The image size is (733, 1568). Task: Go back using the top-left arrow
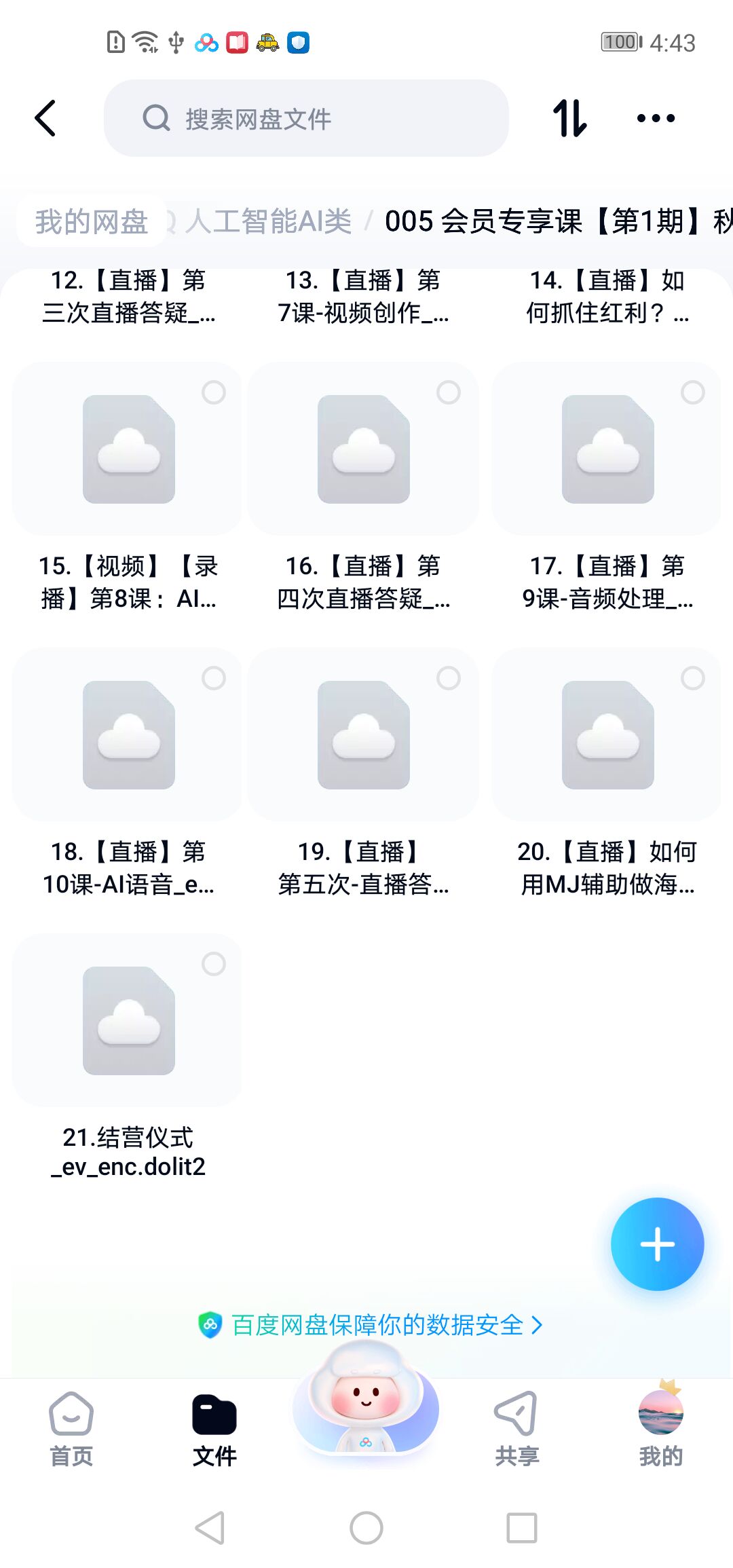(45, 118)
